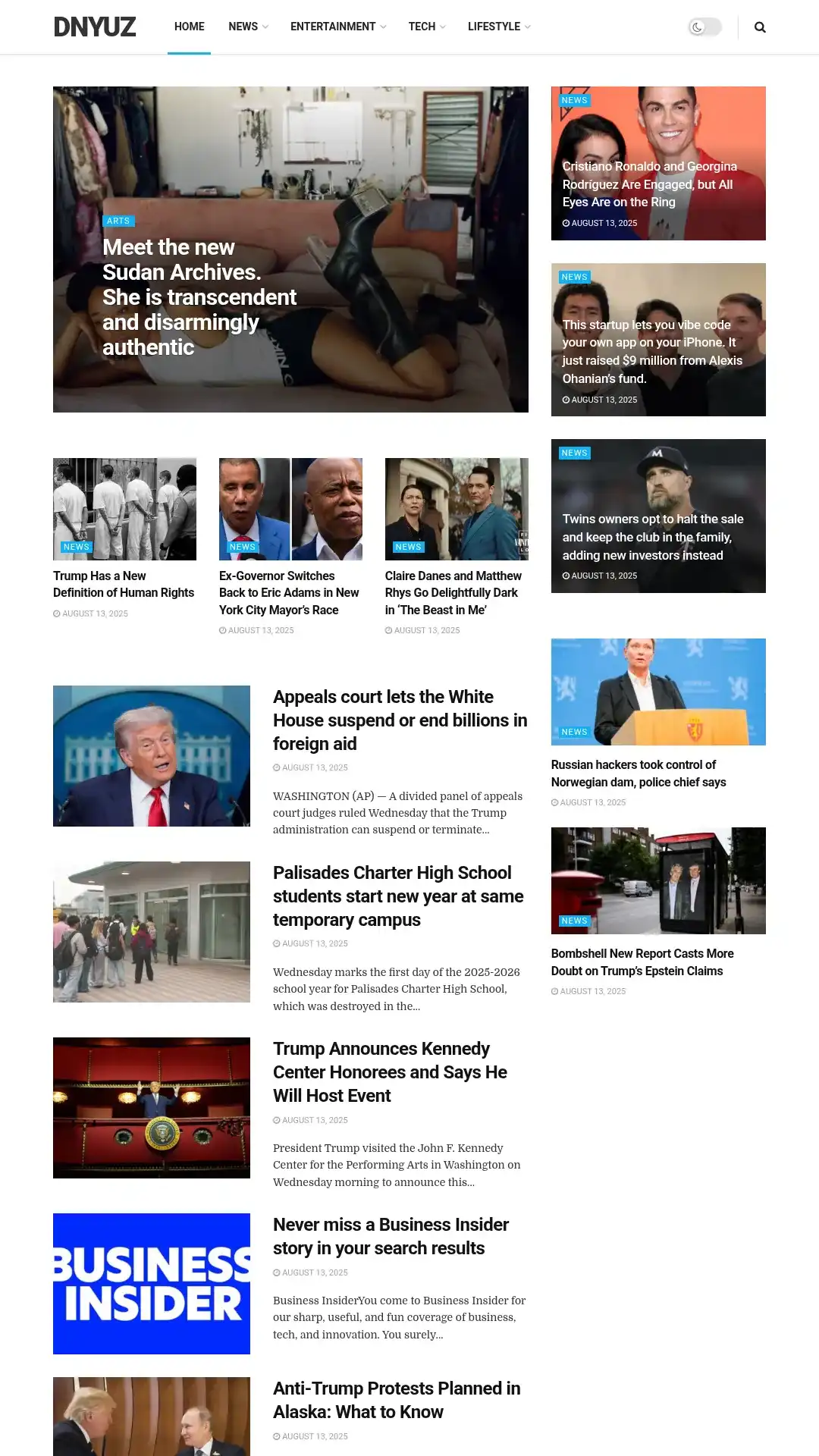Open the Russian hackers Norwegian dam article

[x=638, y=773]
